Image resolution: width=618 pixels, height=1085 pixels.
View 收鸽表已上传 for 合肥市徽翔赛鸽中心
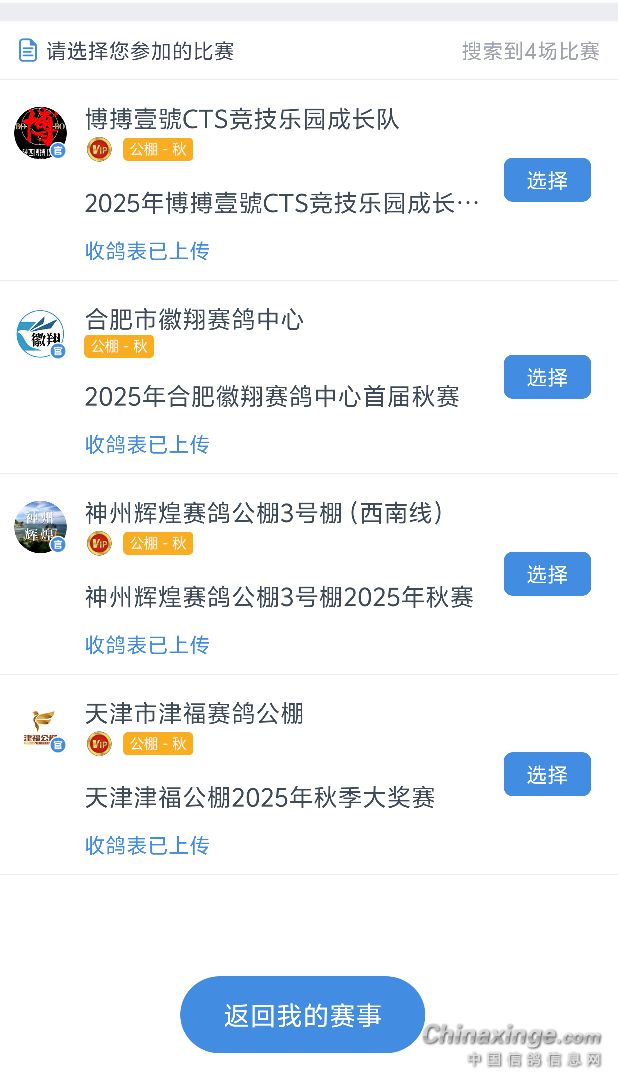click(147, 444)
